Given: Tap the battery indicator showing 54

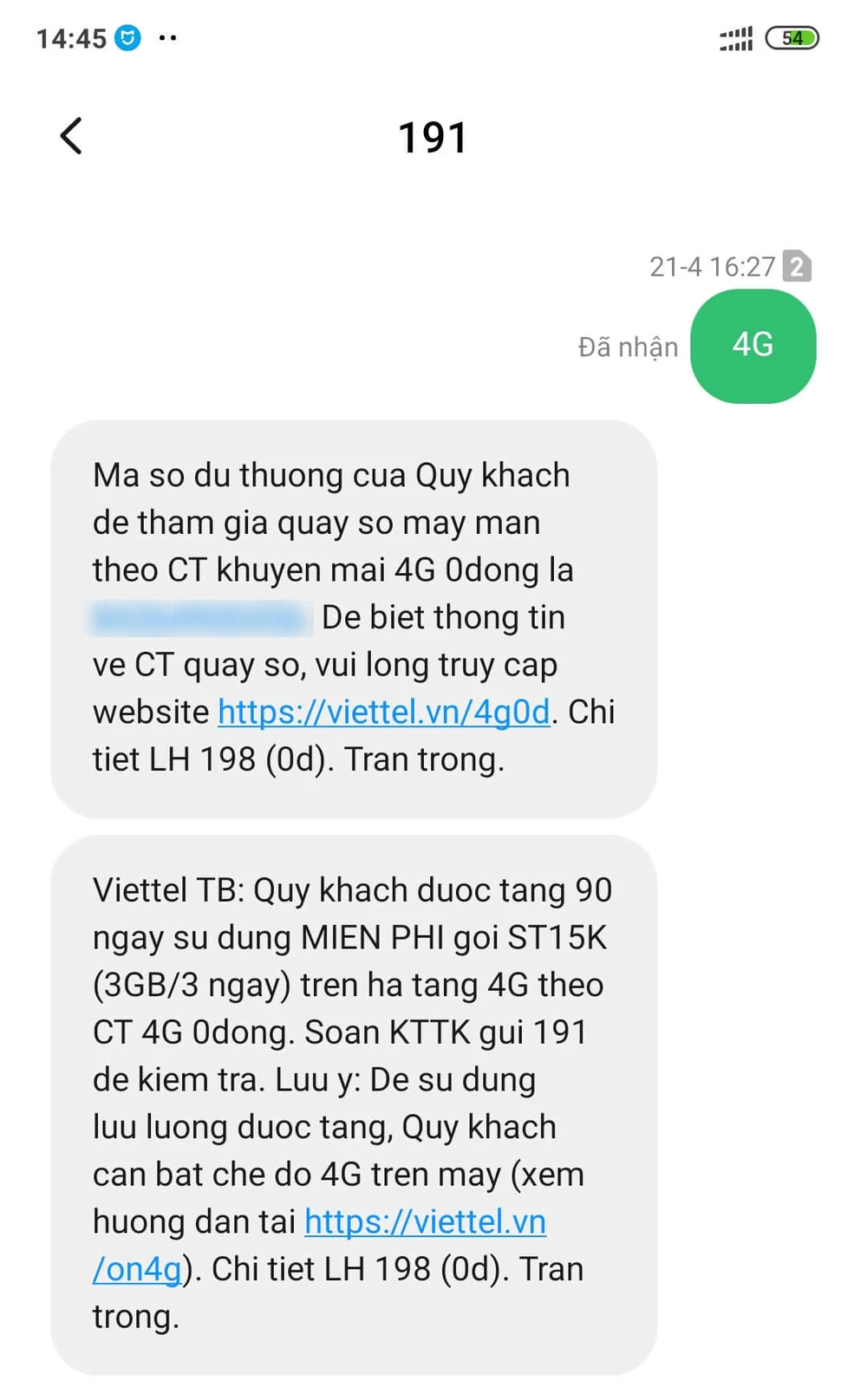Looking at the screenshot, I should pyautogui.click(x=792, y=38).
